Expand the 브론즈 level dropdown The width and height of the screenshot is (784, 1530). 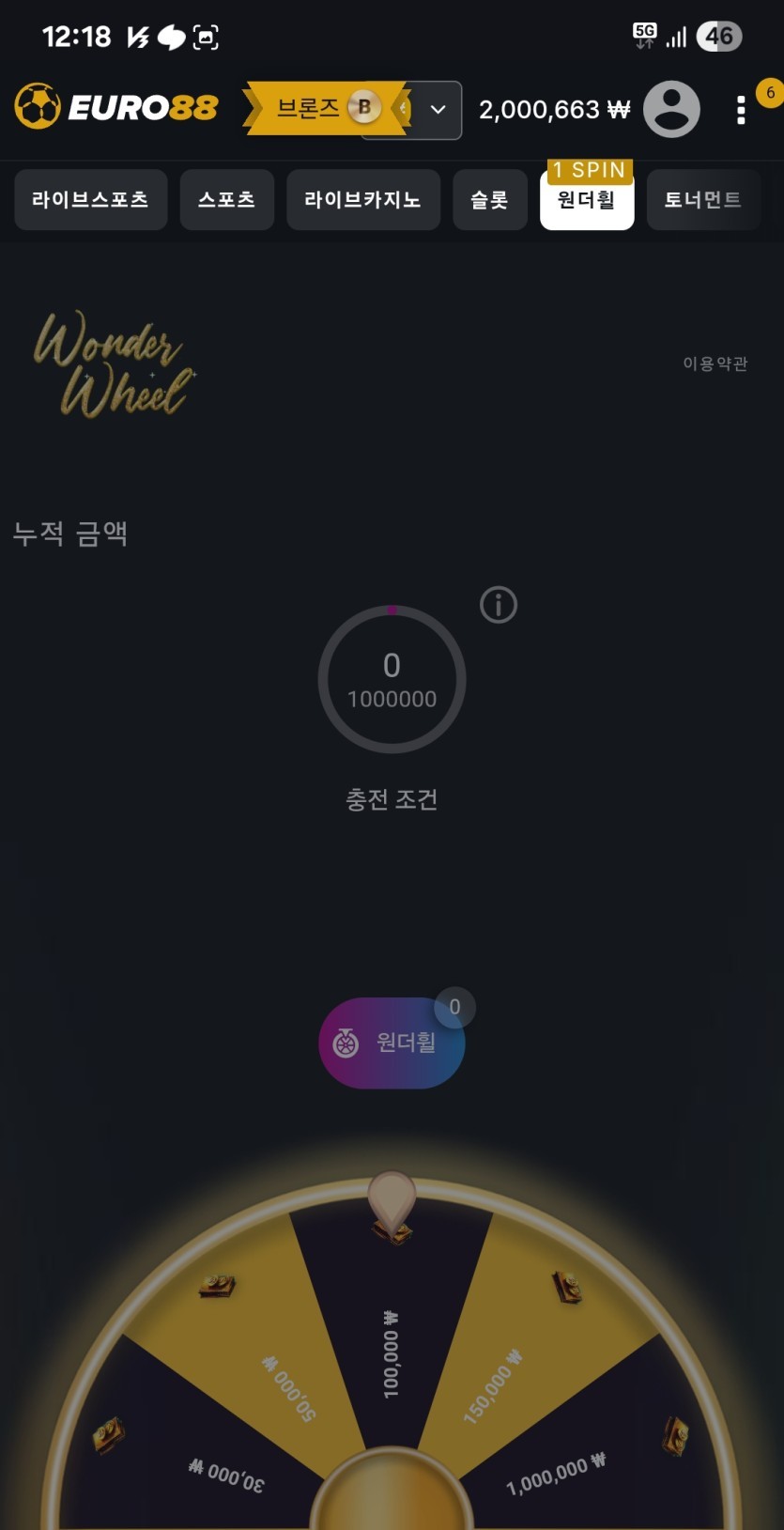(437, 110)
